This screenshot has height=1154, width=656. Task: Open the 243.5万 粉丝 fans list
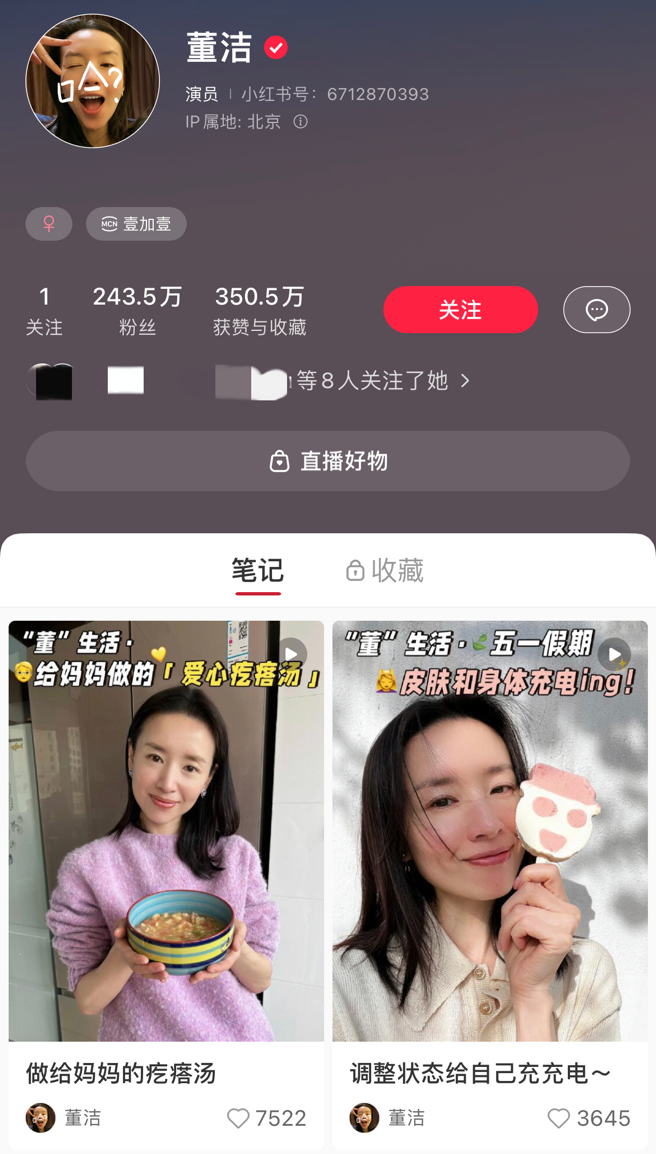[137, 310]
